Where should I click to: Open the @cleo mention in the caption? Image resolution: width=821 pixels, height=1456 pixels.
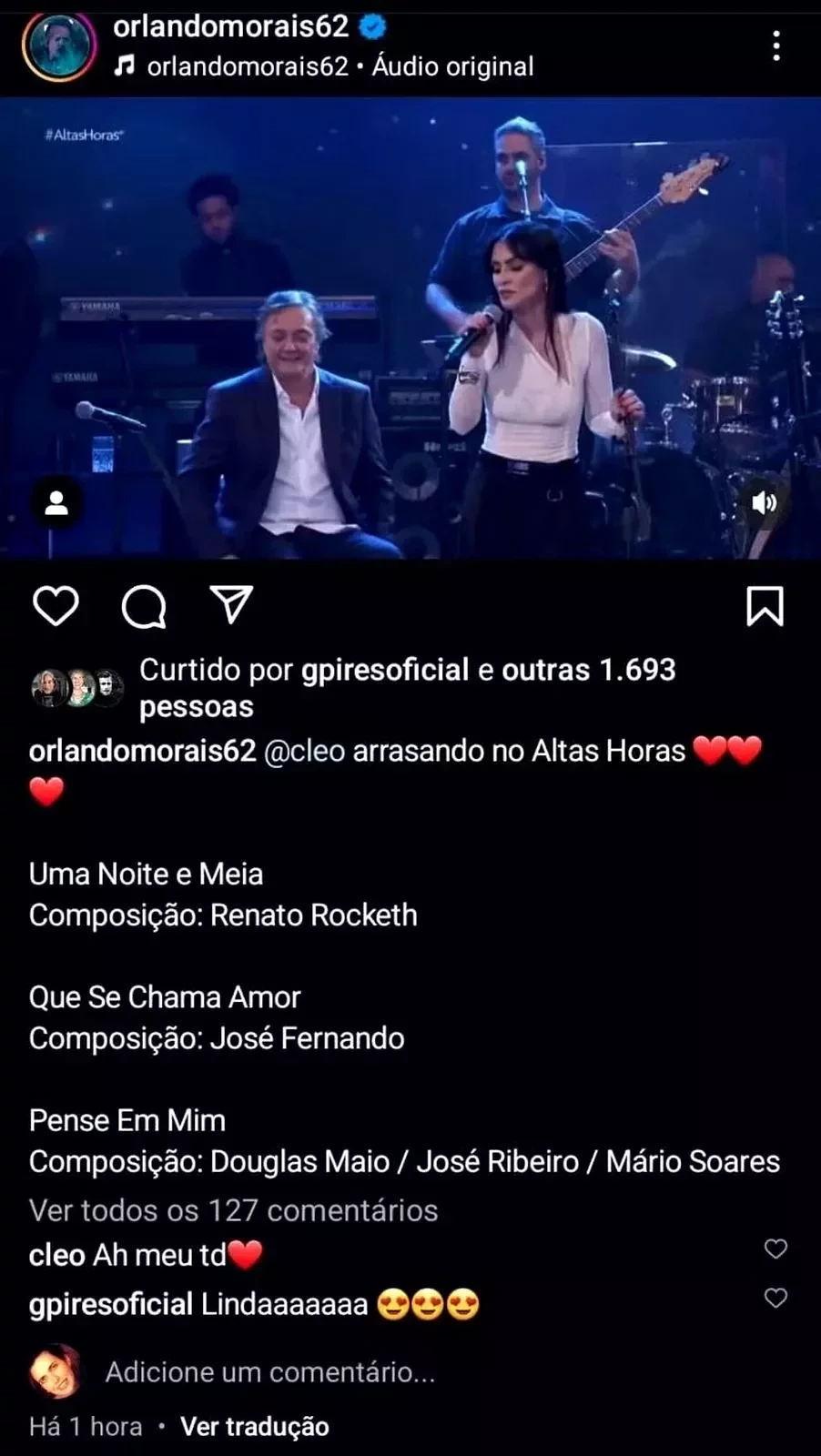[304, 751]
